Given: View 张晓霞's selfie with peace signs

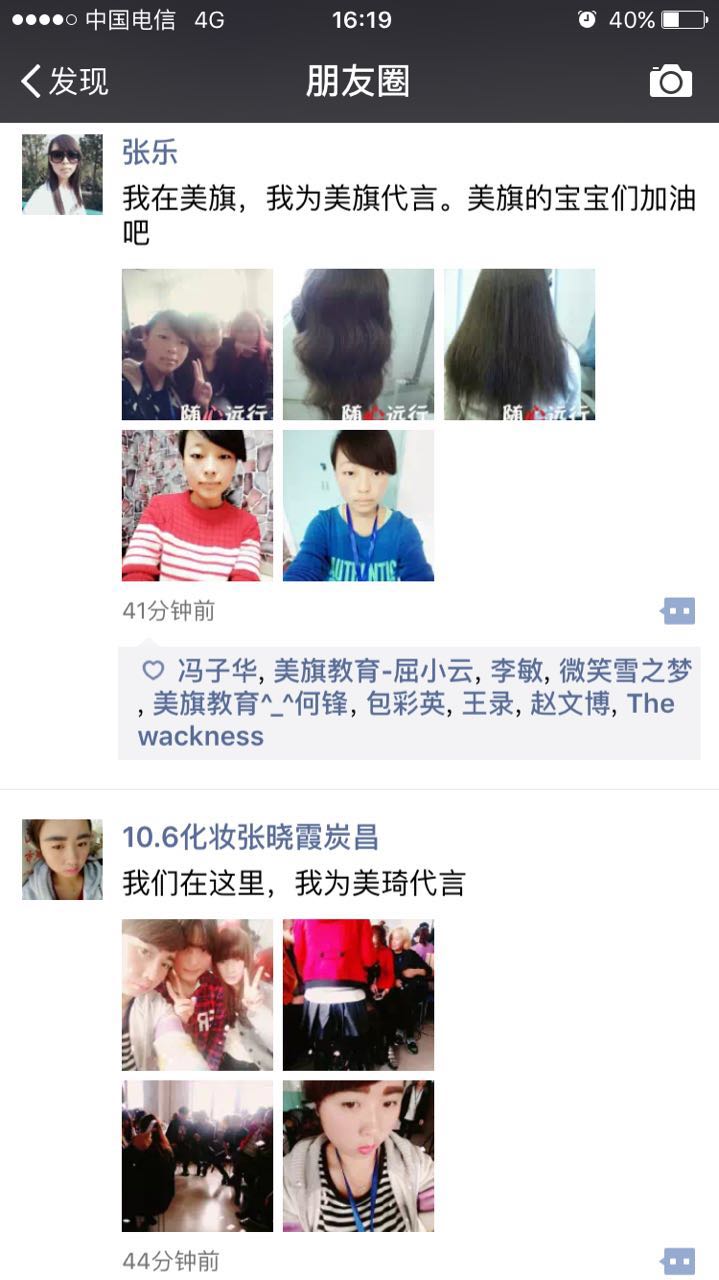Looking at the screenshot, I should [x=197, y=995].
